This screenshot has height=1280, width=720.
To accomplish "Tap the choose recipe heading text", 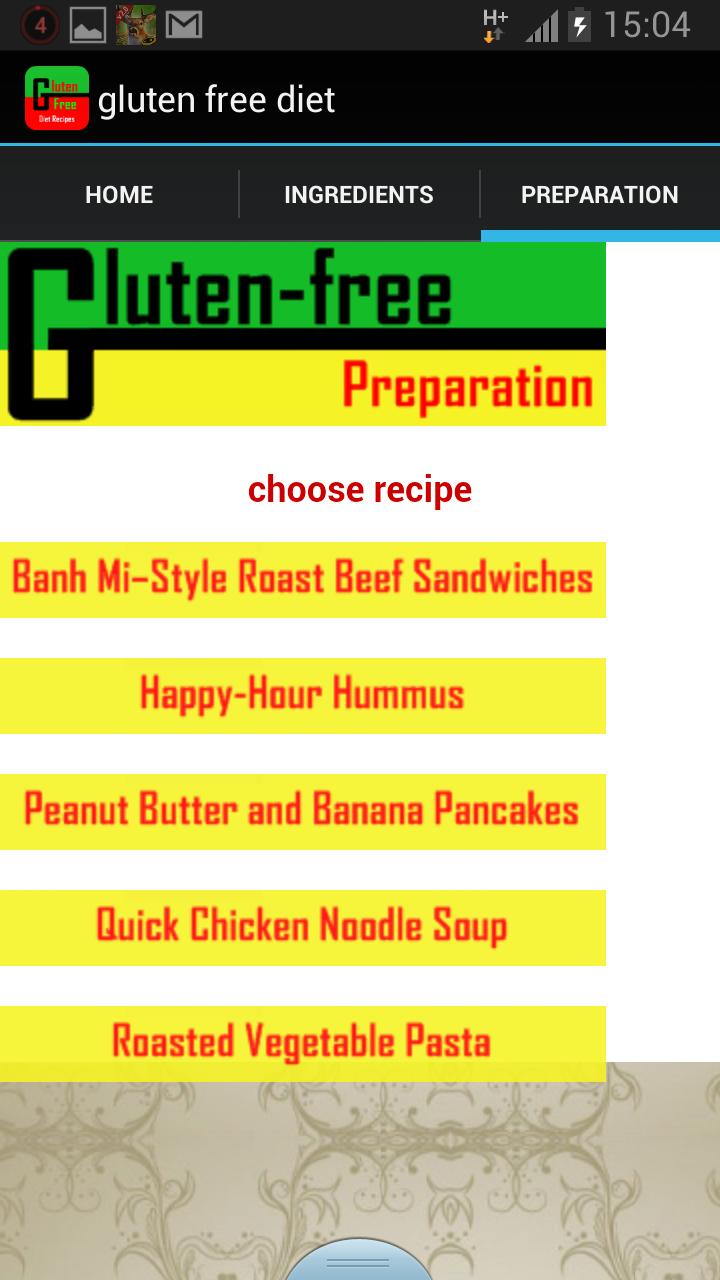I will [x=360, y=489].
